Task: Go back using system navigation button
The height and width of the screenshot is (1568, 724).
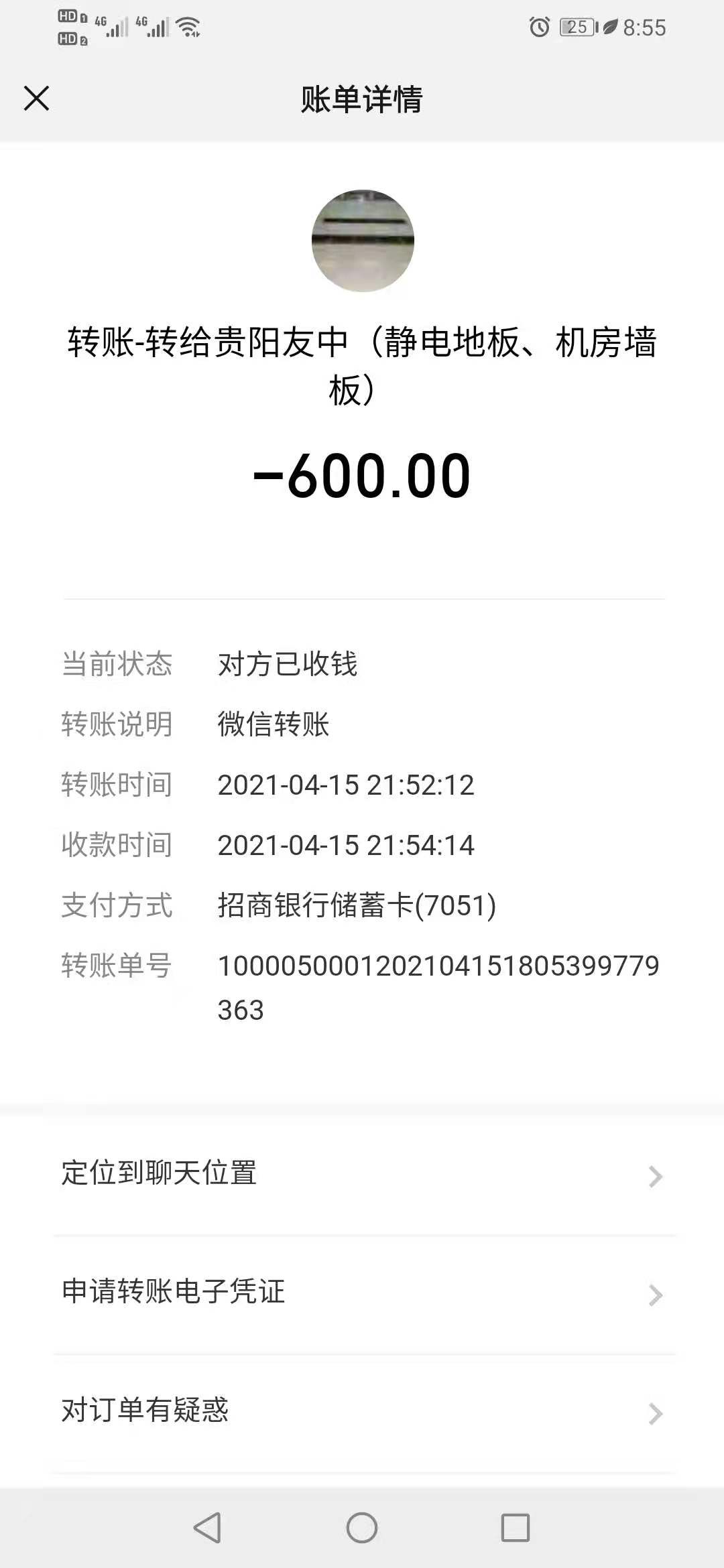Action: coord(207,1528)
